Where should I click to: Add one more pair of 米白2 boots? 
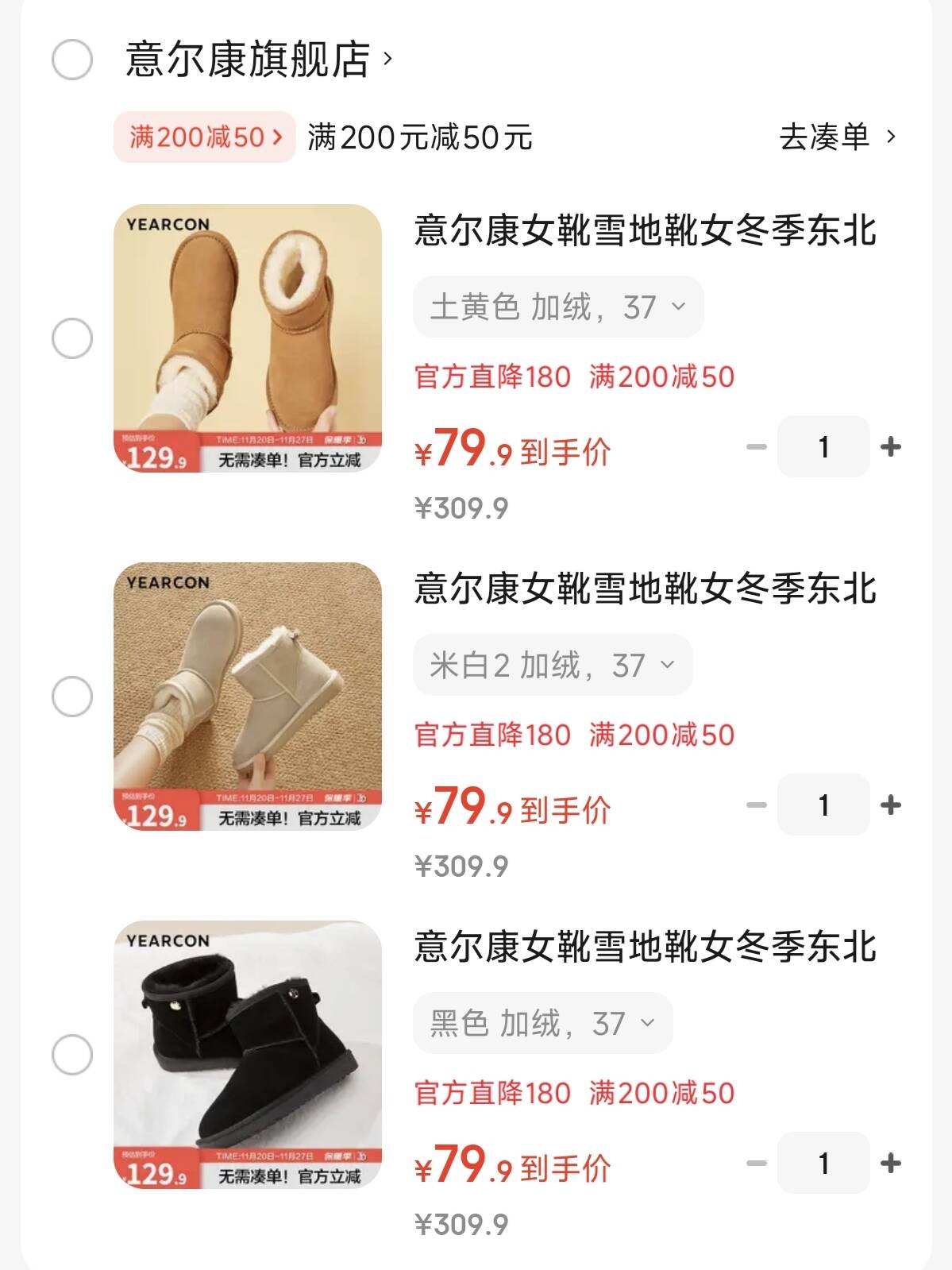point(891,805)
